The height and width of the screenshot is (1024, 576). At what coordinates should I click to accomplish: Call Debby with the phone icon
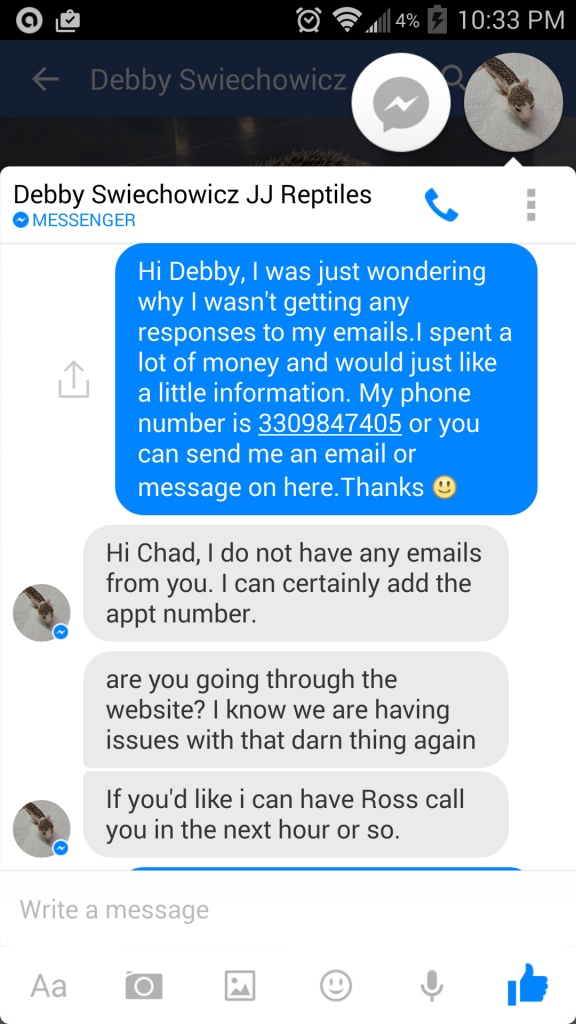441,205
